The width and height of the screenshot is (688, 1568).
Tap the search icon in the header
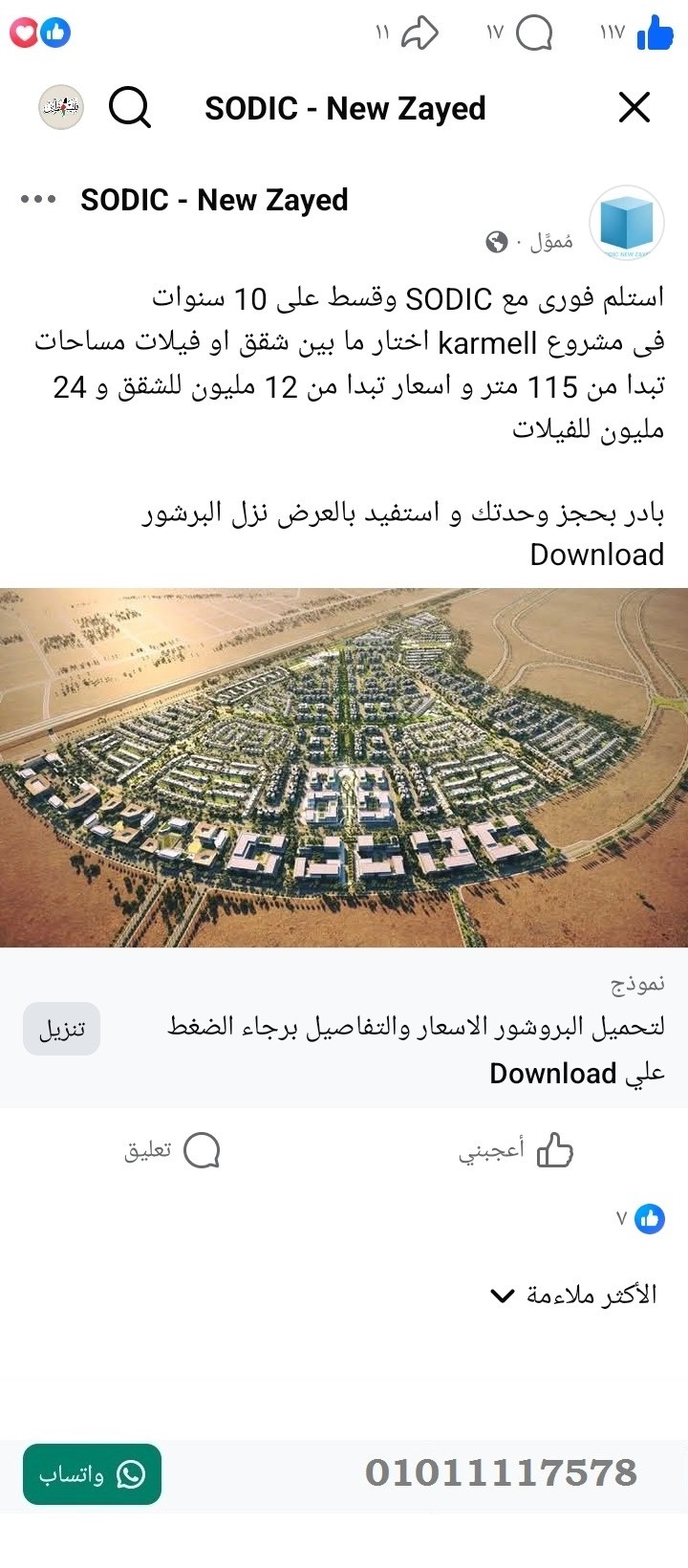[131, 107]
